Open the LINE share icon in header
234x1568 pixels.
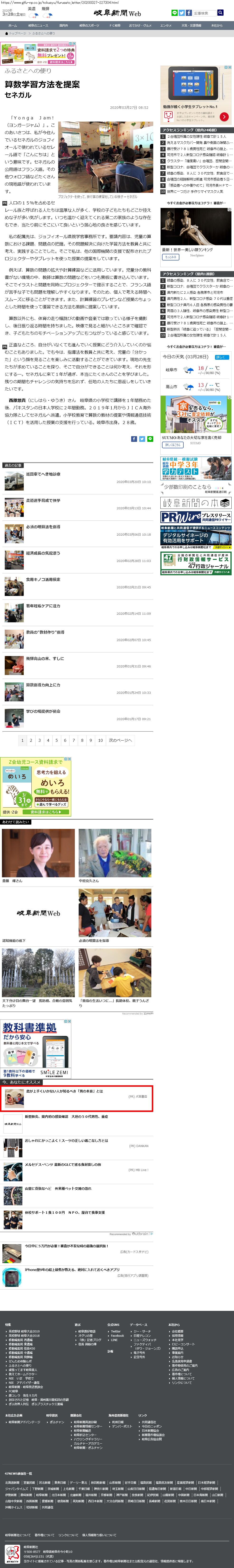[x=174, y=13]
